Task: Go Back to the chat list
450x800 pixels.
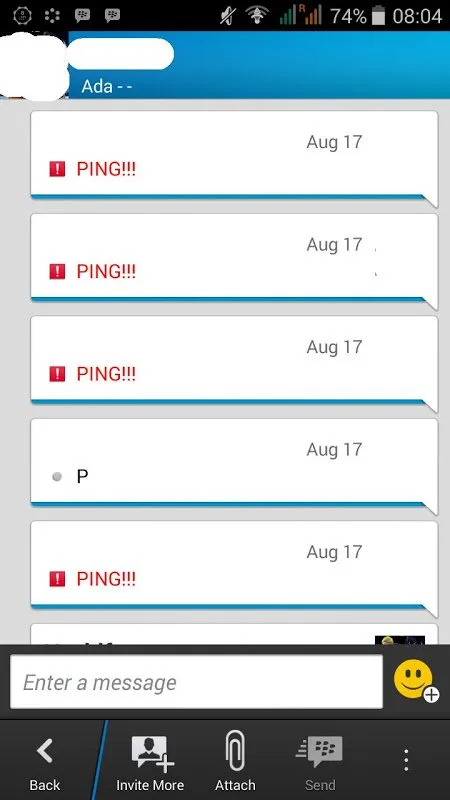Action: (44, 761)
